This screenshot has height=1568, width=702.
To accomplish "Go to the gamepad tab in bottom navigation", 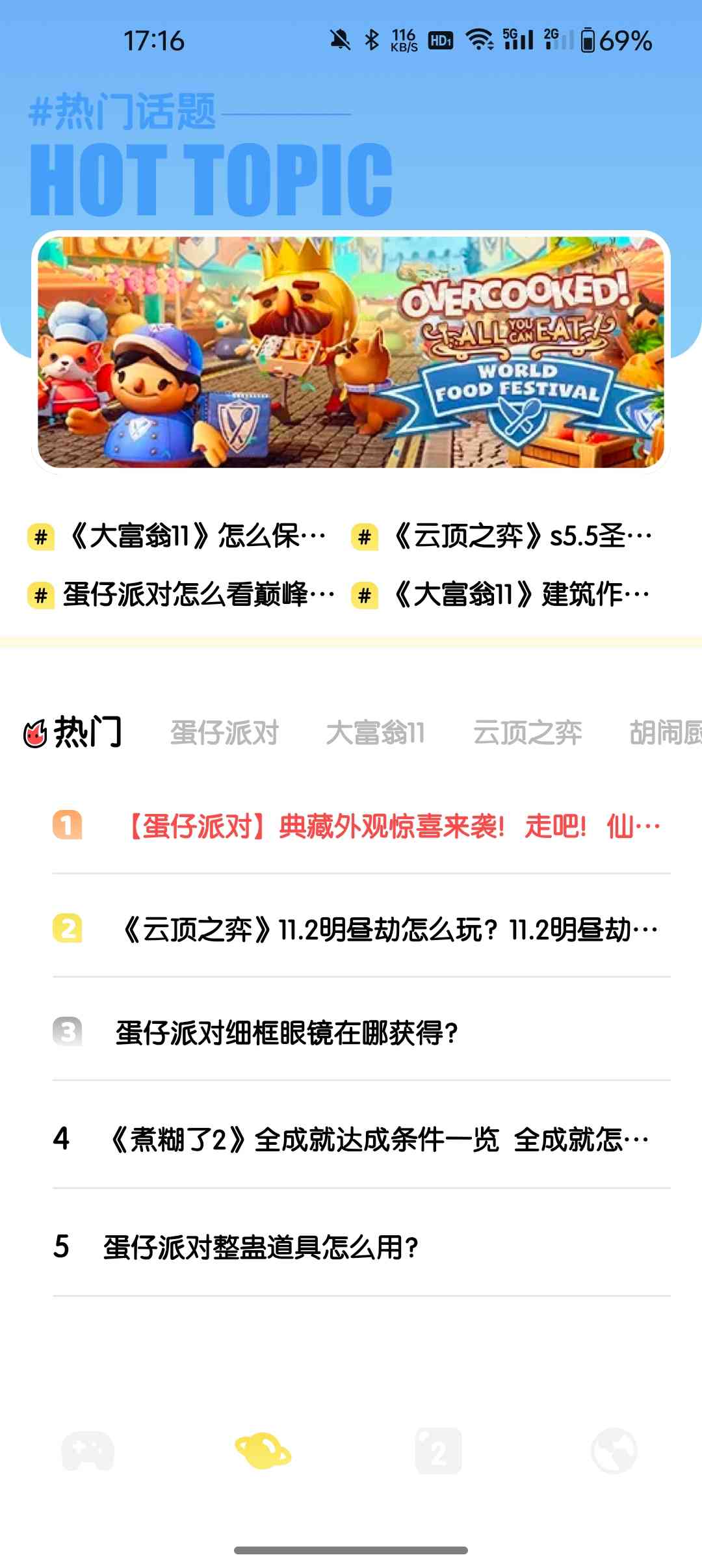I will [x=88, y=1451].
